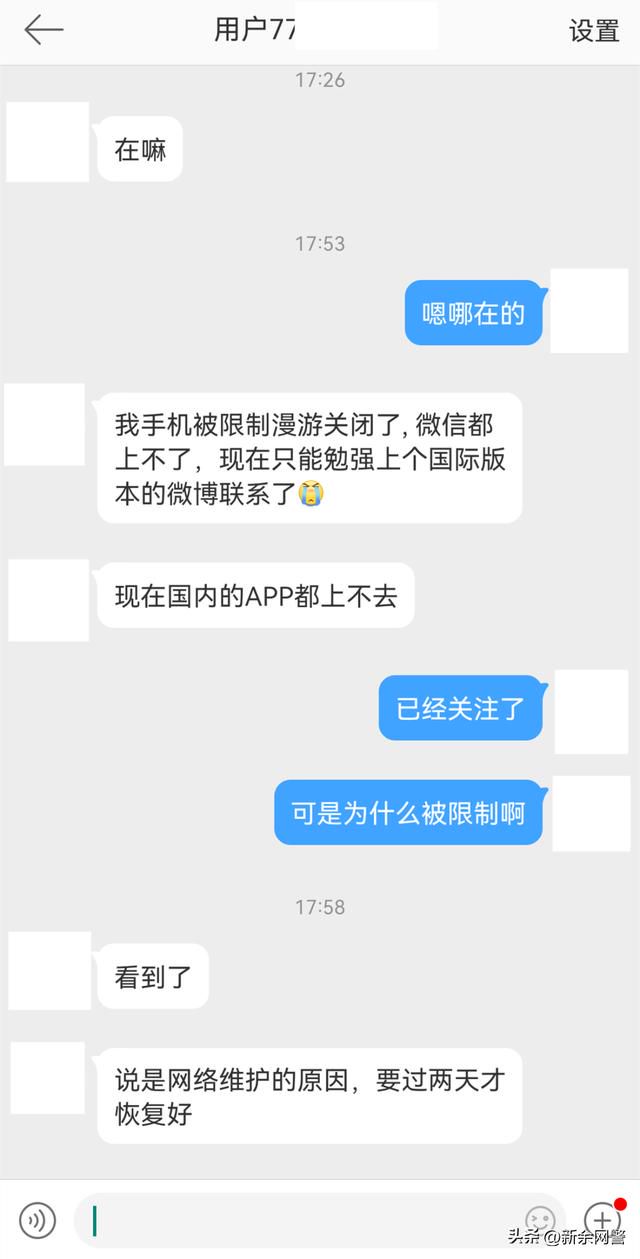Go back using the top arrow
The width and height of the screenshot is (640, 1259).
tap(44, 30)
